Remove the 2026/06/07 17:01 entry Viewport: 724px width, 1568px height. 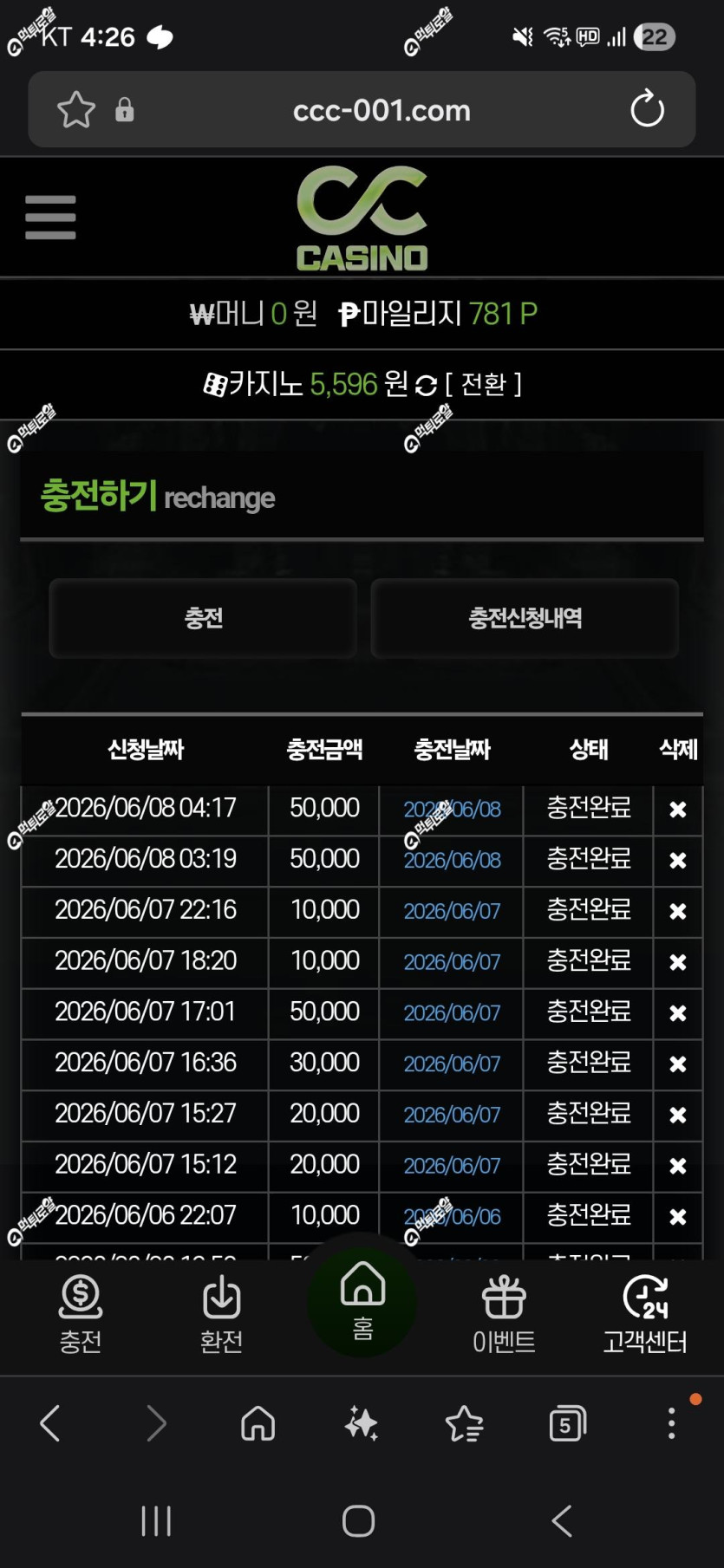click(678, 1013)
